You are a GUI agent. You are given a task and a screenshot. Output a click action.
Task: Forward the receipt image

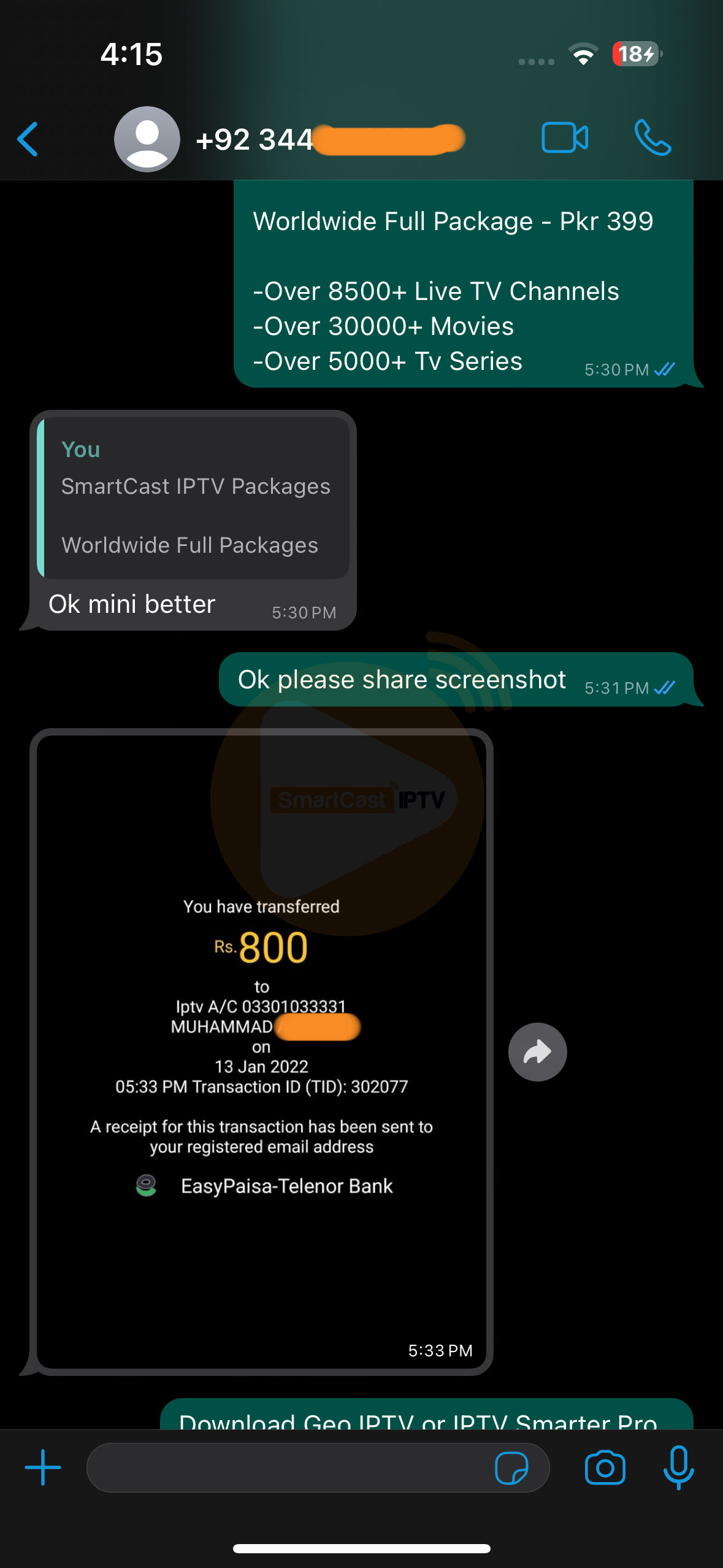(x=537, y=1052)
